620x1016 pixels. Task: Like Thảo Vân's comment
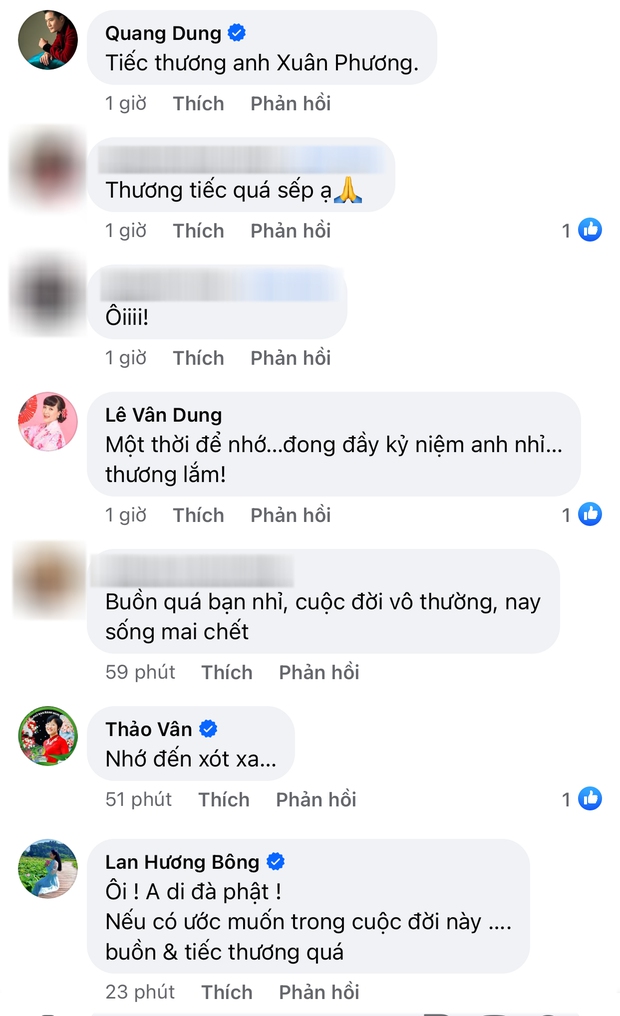point(223,799)
